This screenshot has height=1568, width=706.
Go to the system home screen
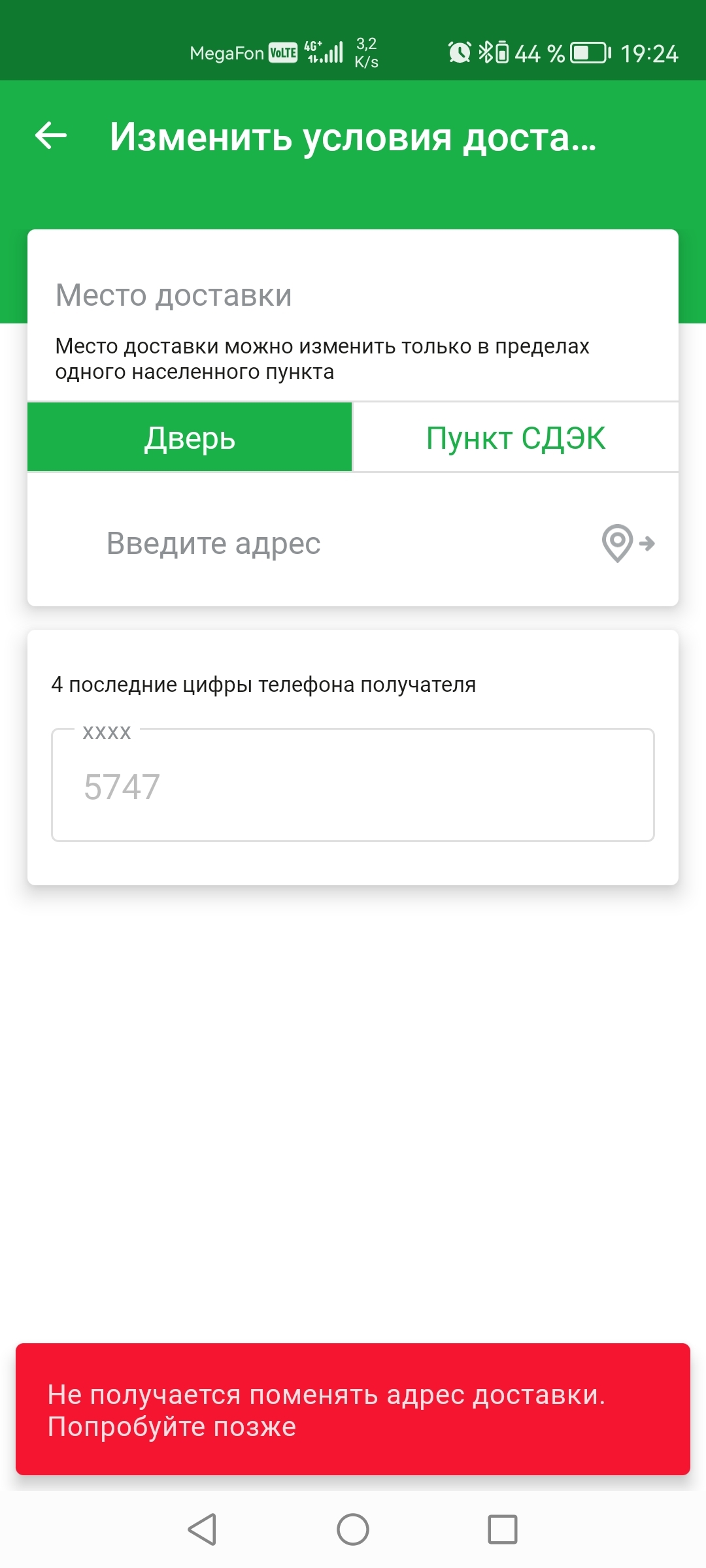click(x=353, y=1529)
